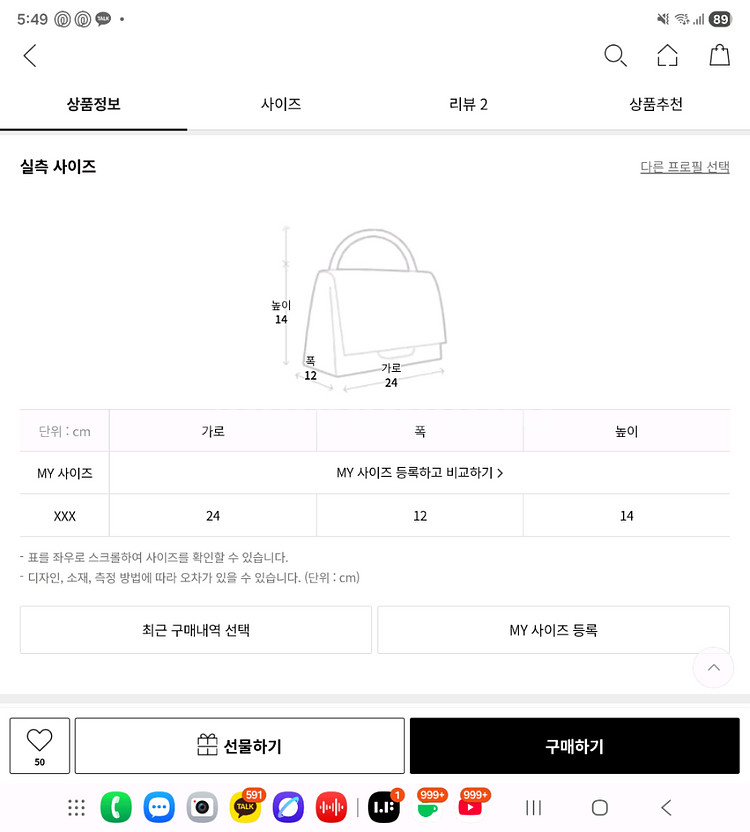Switch to the 리뷰 2 tab

click(x=468, y=104)
